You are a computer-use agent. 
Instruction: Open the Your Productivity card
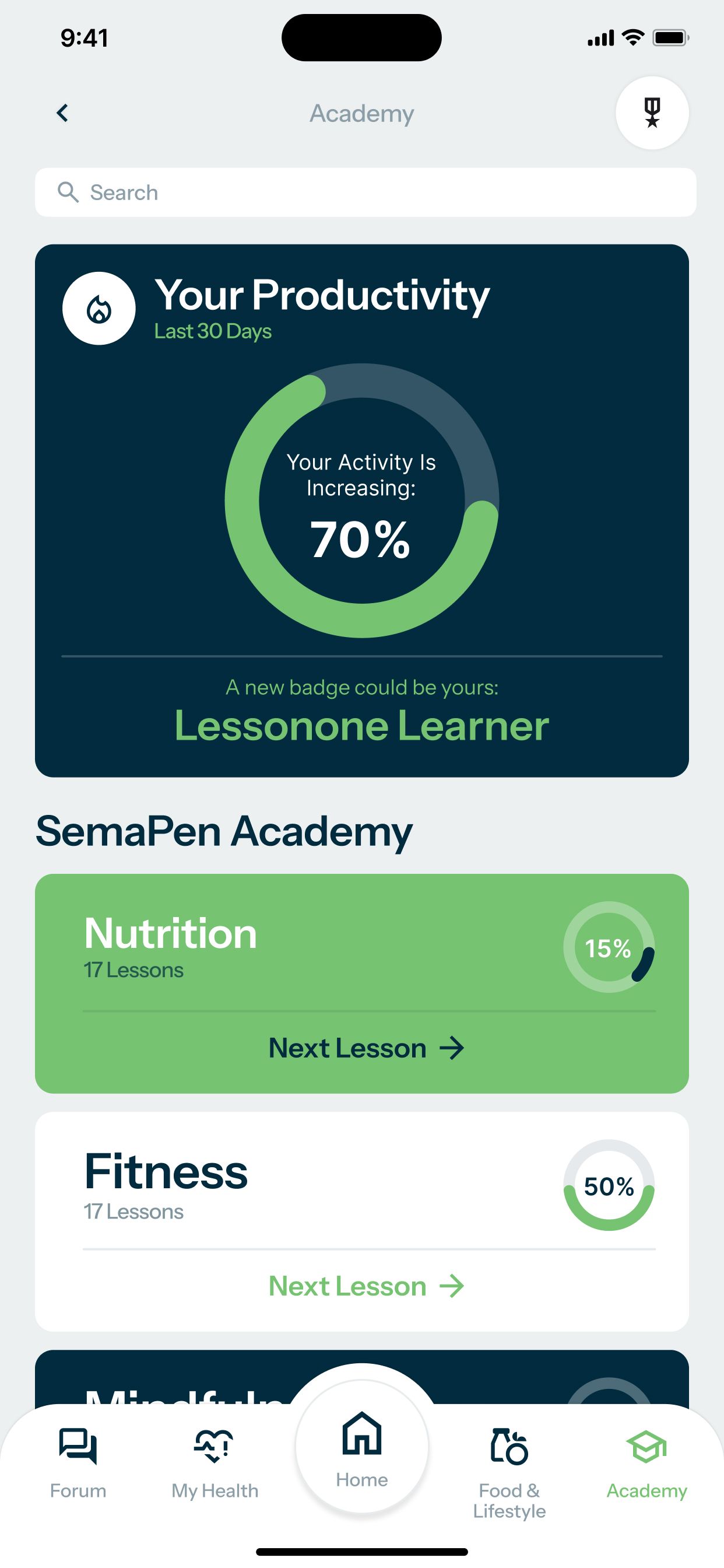pyautogui.click(x=361, y=510)
